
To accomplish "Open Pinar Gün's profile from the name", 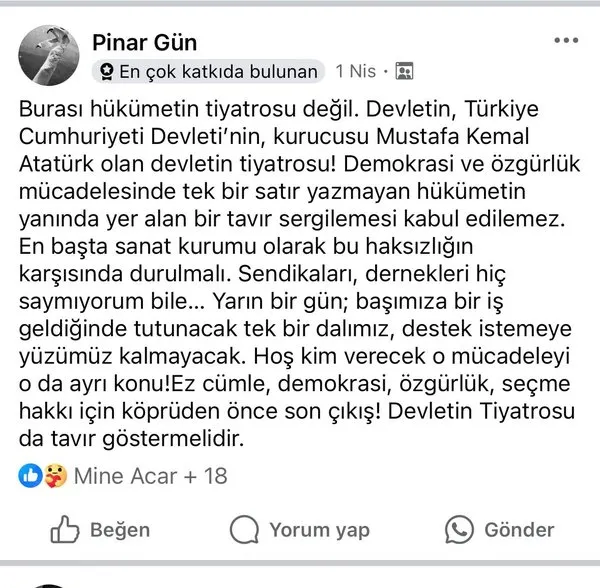I will (x=144, y=42).
